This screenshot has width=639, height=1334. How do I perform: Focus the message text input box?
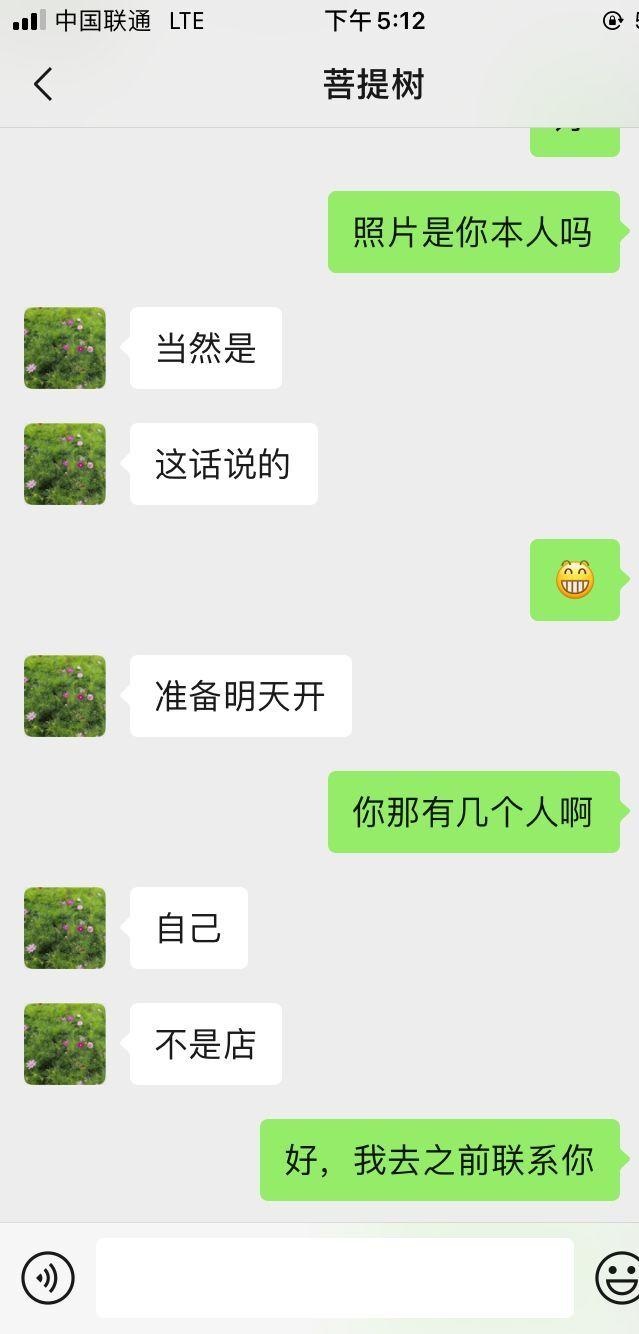[334, 1277]
